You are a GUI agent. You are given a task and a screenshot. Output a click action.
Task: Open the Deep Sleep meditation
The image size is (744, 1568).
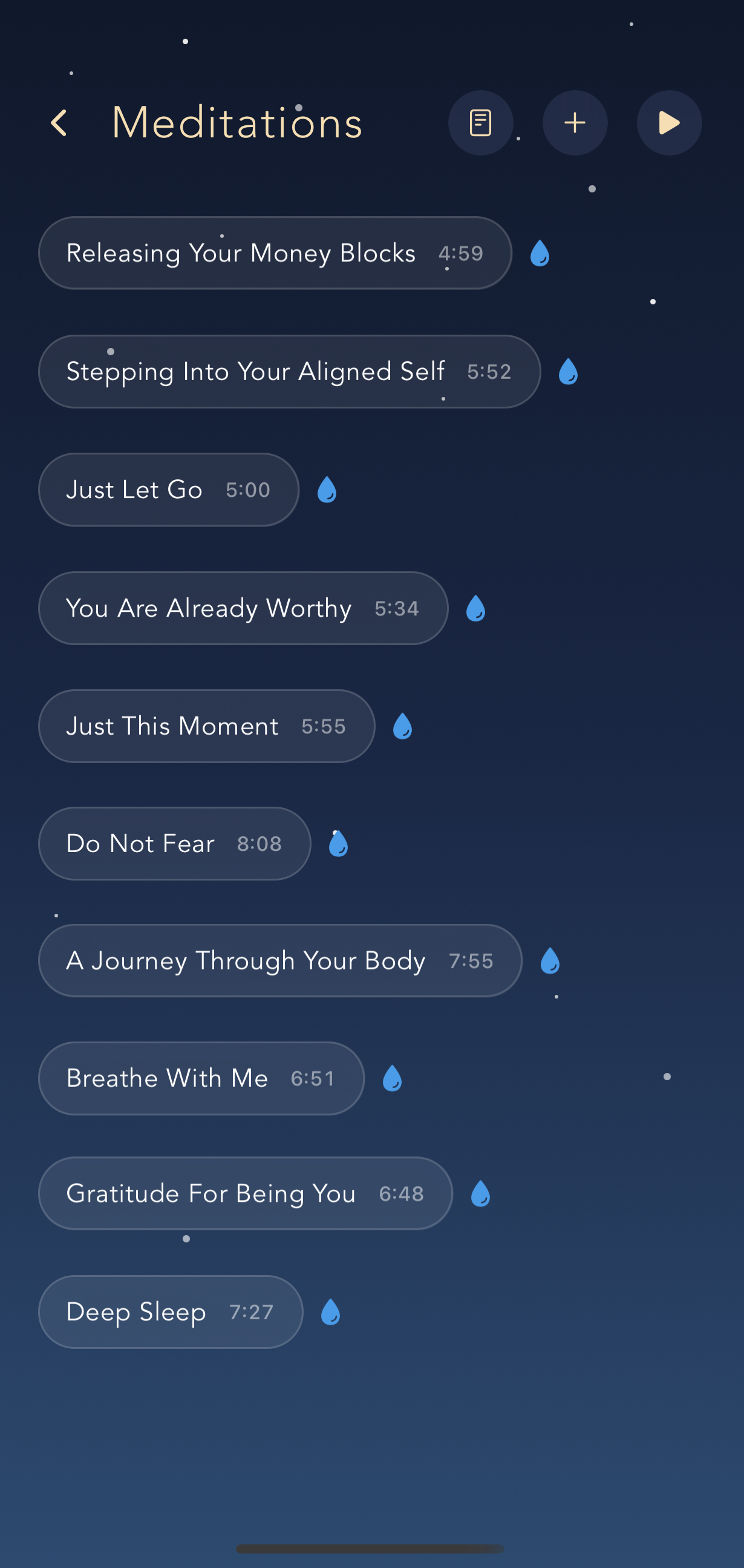171,1312
